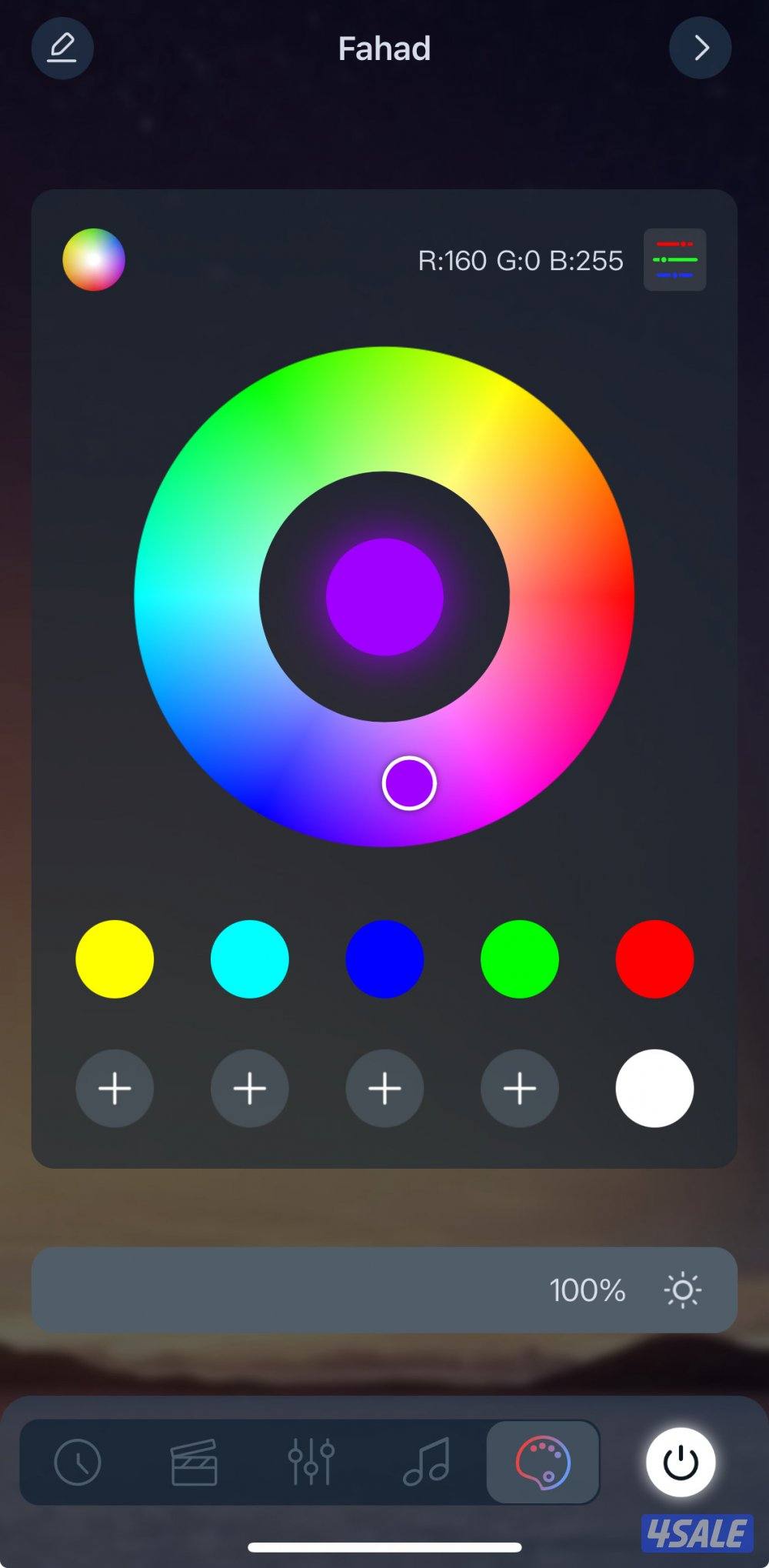
Task: Toggle the light power button
Action: (x=681, y=1462)
